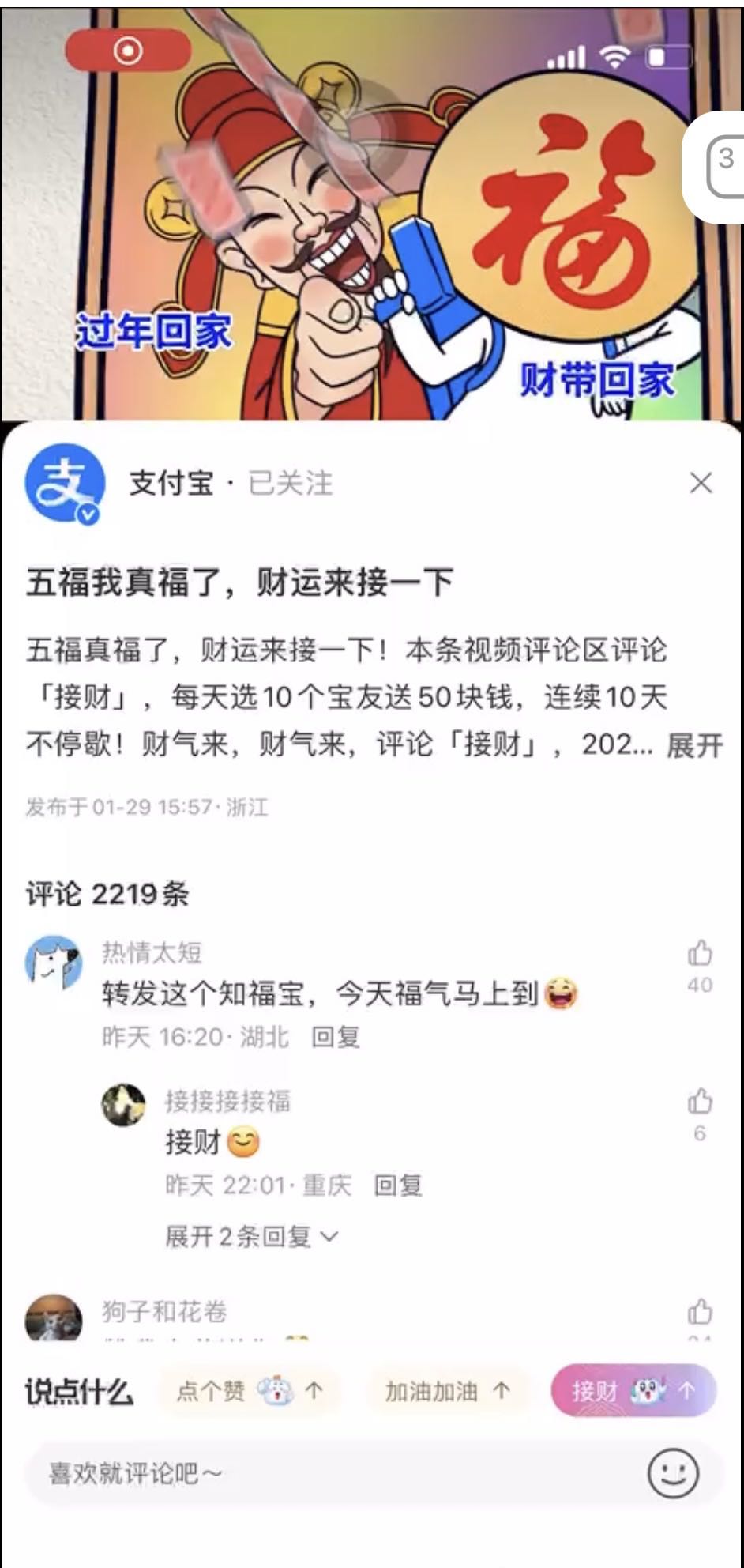This screenshot has height=1568, width=744.
Task: Like the comment by 热情太短
Action: pyautogui.click(x=700, y=954)
